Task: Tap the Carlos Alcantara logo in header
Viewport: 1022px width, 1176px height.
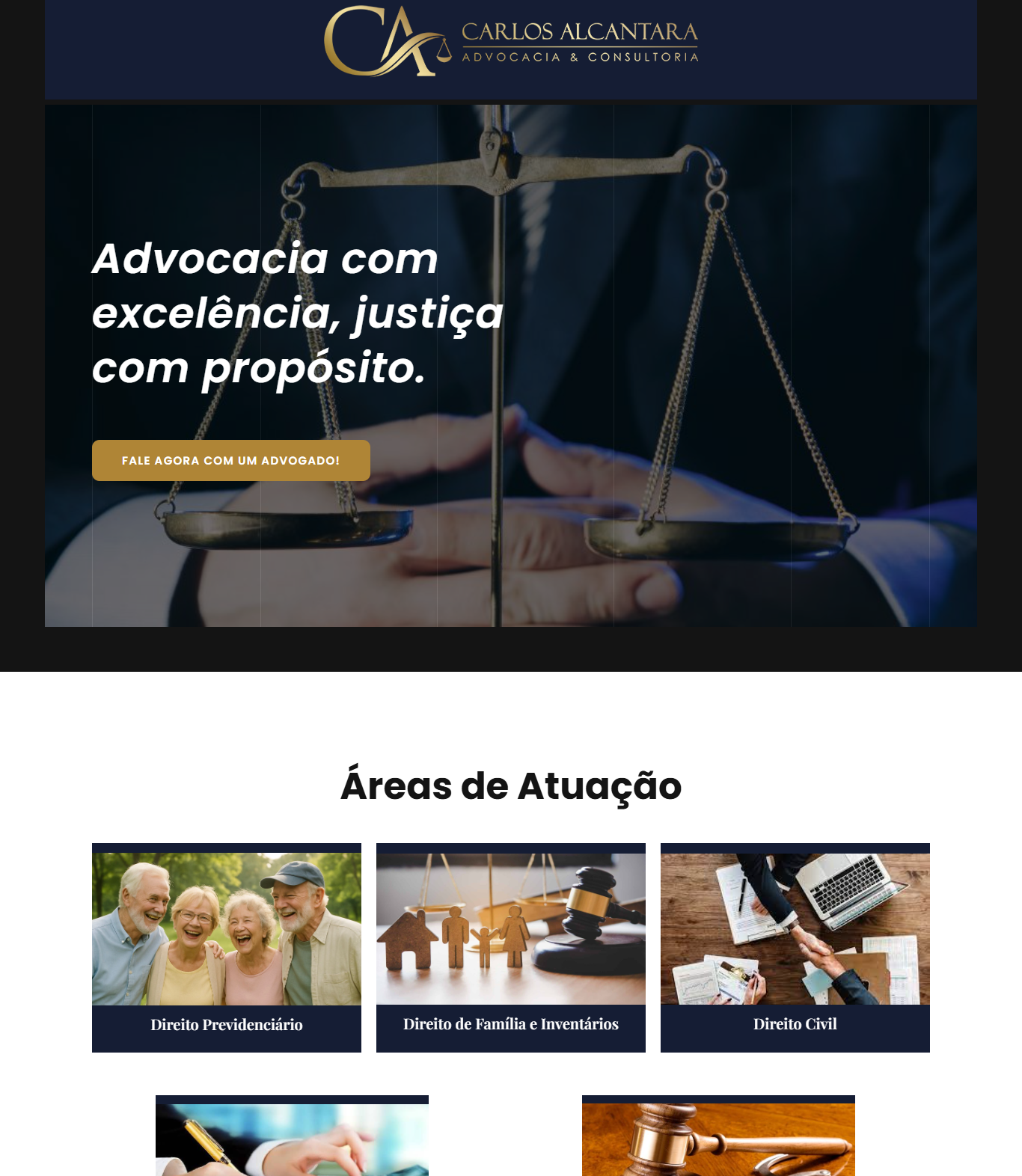Action: point(511,42)
